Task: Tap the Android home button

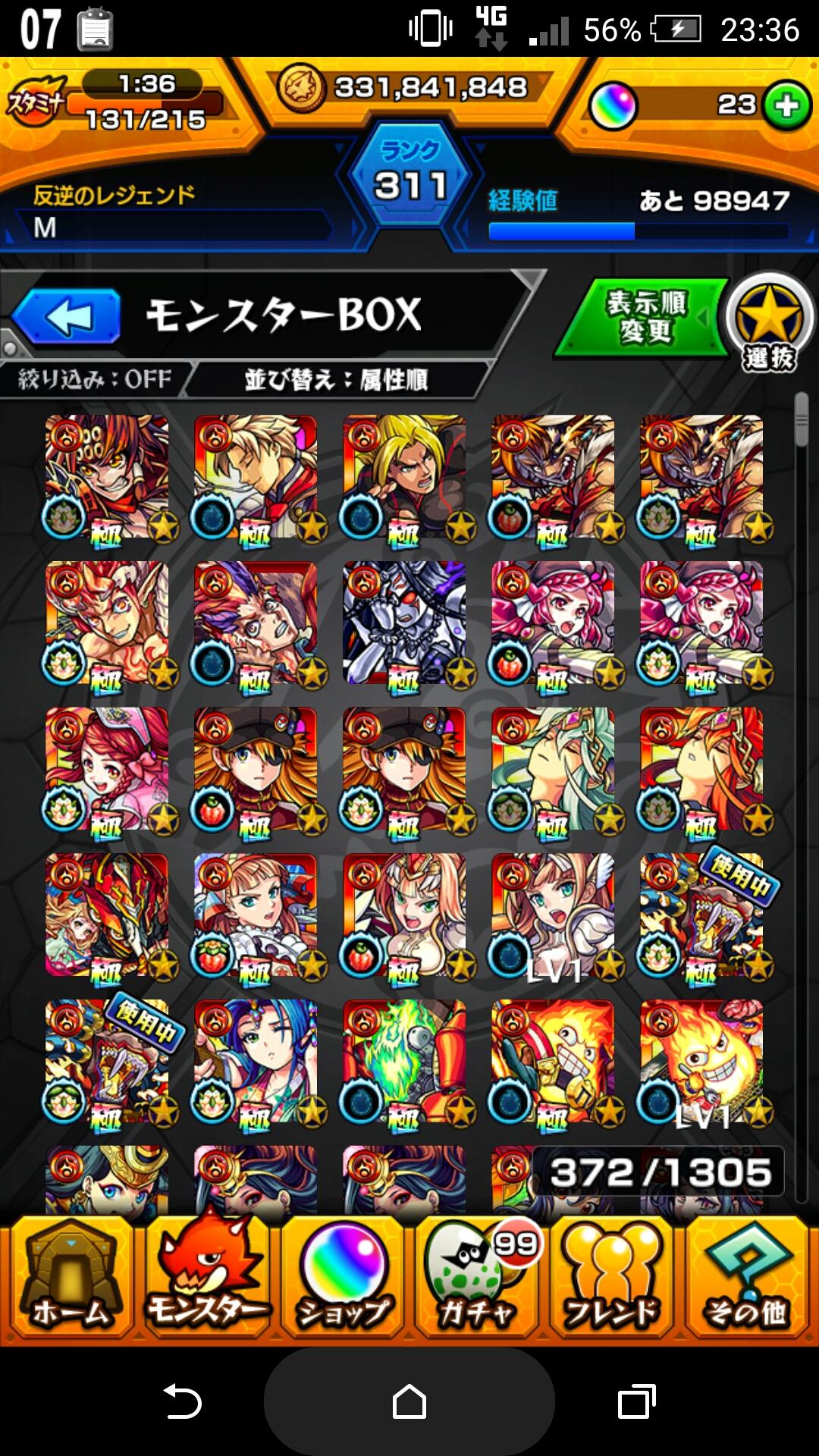Action: (x=409, y=1401)
